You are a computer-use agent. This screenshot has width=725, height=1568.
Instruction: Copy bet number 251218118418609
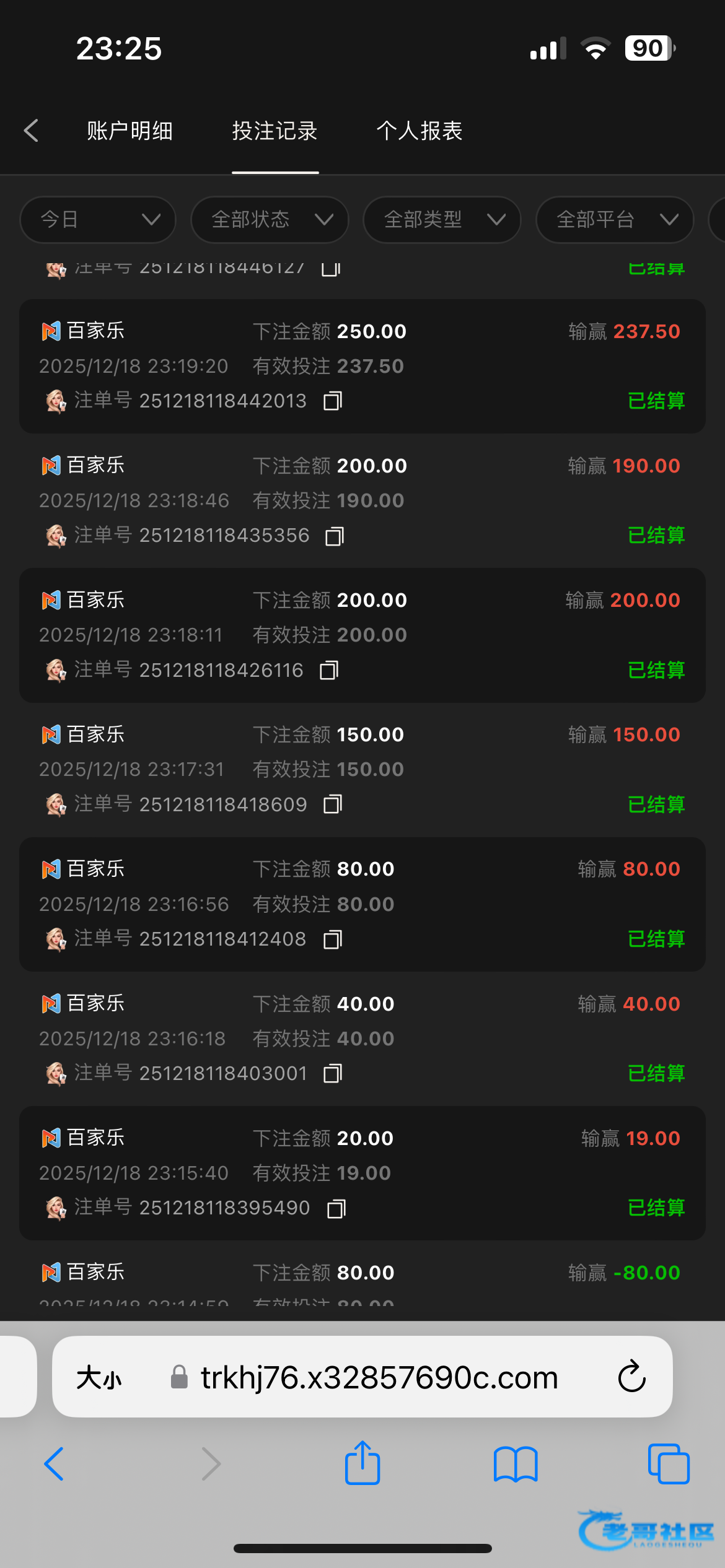pos(333,804)
